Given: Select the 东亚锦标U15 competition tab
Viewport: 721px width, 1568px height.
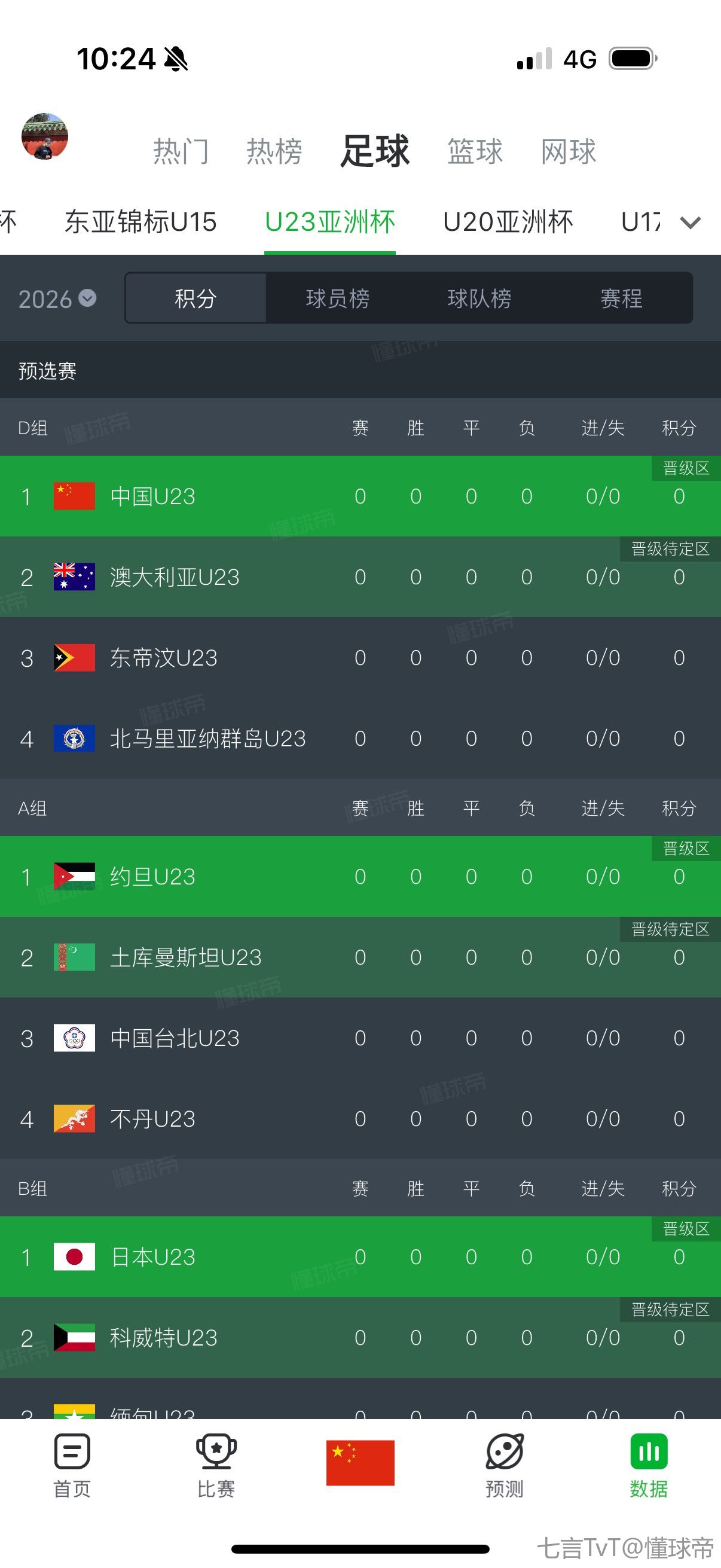Looking at the screenshot, I should [140, 221].
